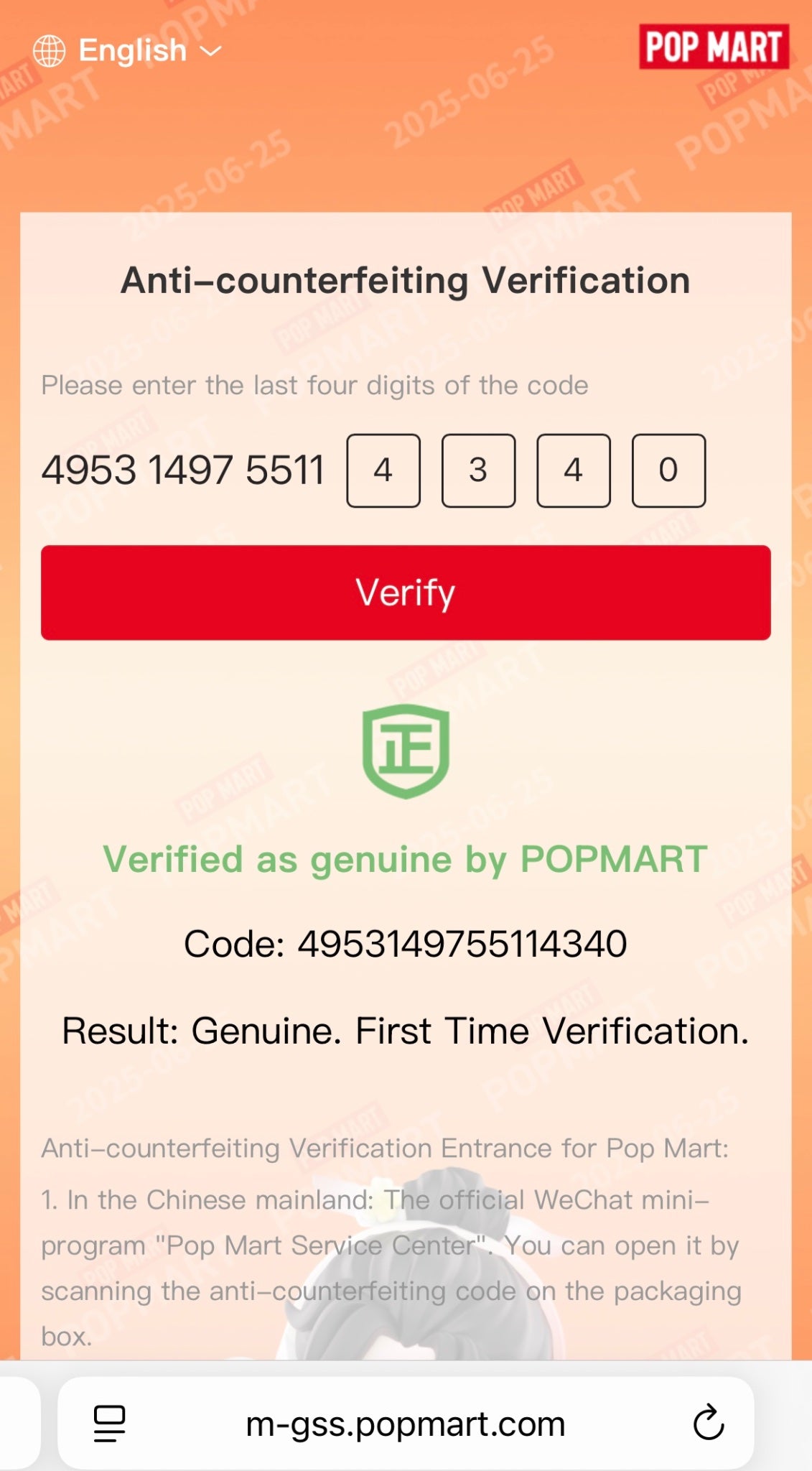Reload the page with the refresh icon

(708, 1424)
